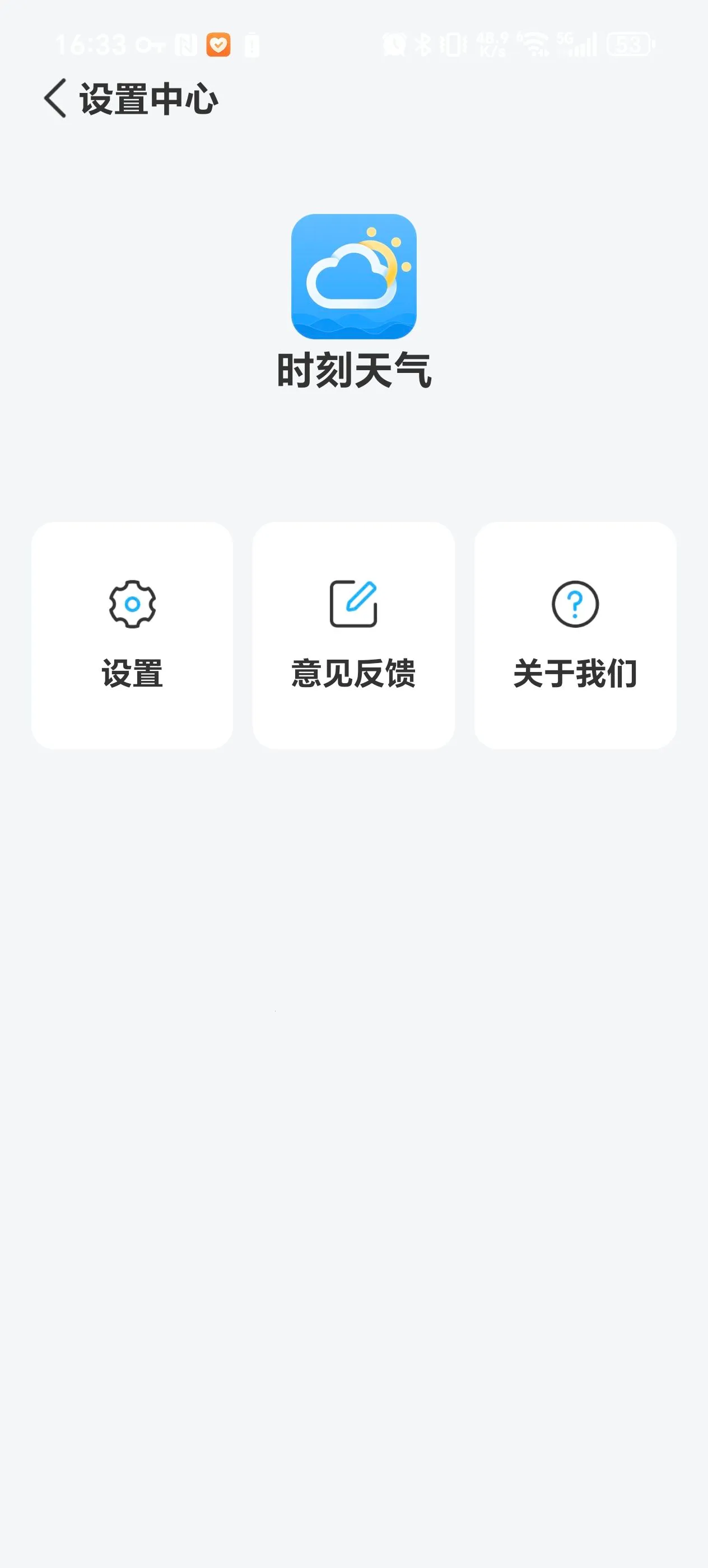Click the NFC icon in status bar
Image resolution: width=708 pixels, height=1568 pixels.
coord(185,44)
